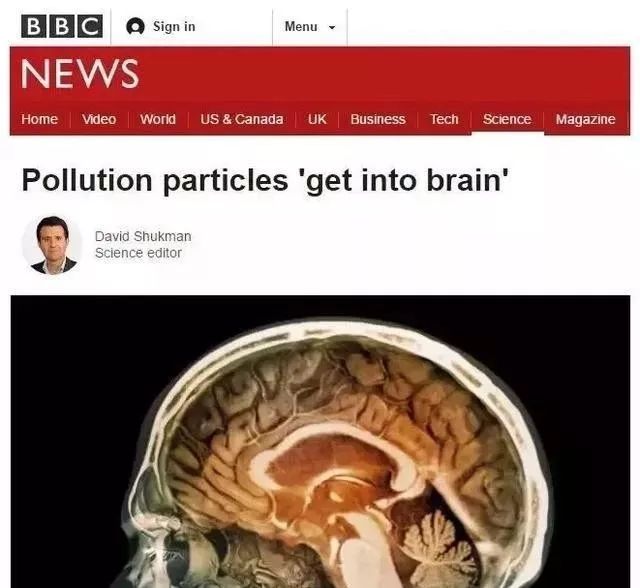Open US & Canada news
This screenshot has height=588, width=640.
tap(241, 119)
